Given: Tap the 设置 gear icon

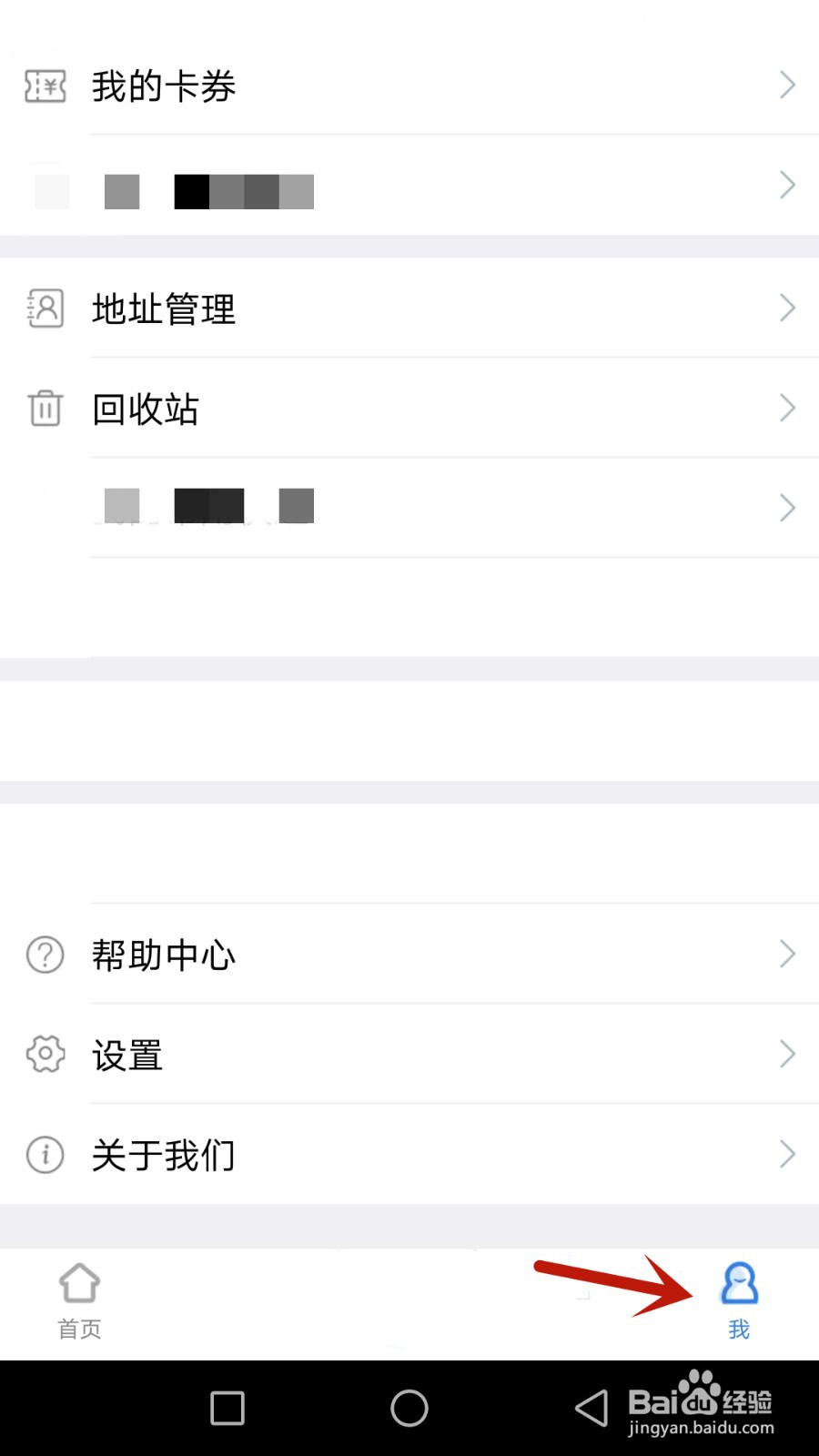Looking at the screenshot, I should pyautogui.click(x=44, y=1054).
